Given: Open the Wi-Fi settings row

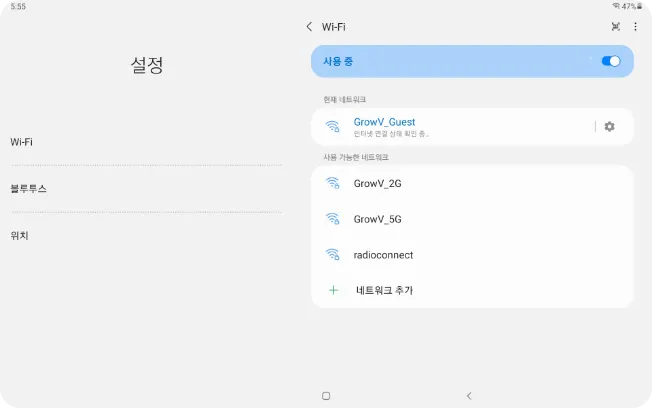Looking at the screenshot, I should [x=145, y=142].
